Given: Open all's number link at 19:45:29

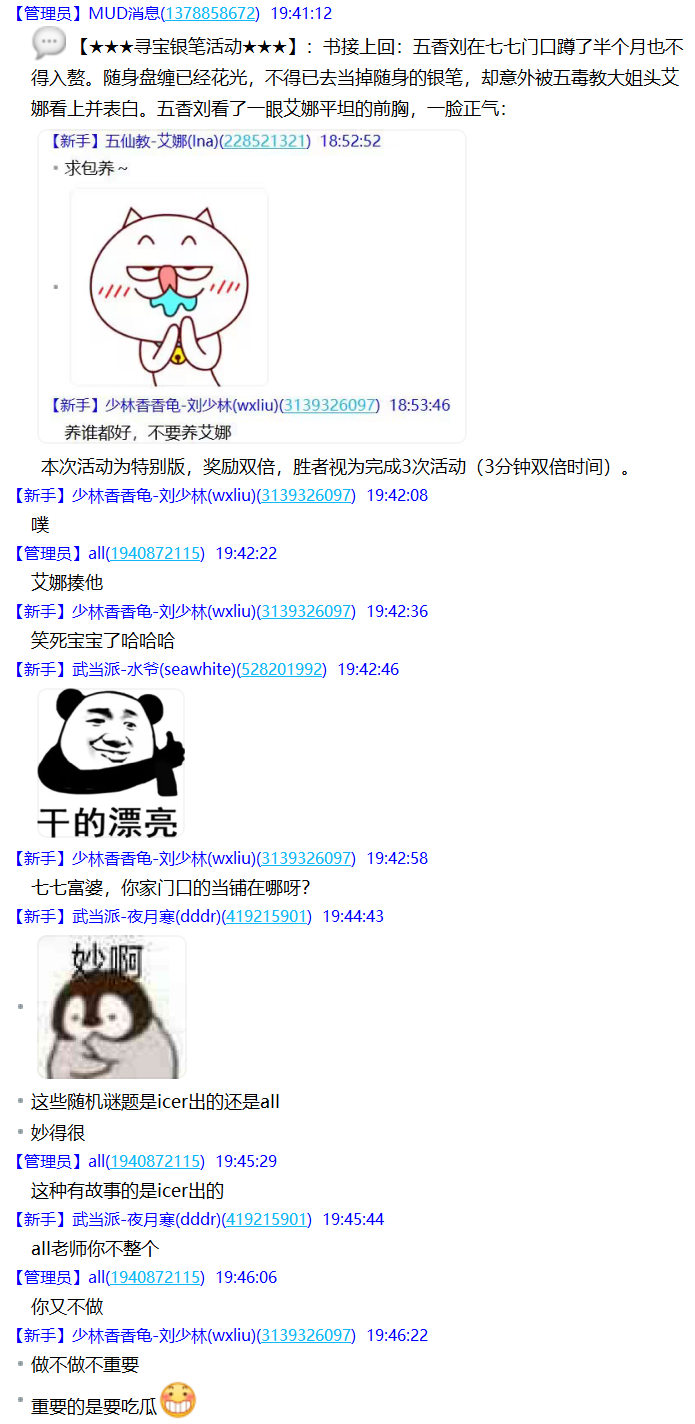Looking at the screenshot, I should (x=155, y=1161).
